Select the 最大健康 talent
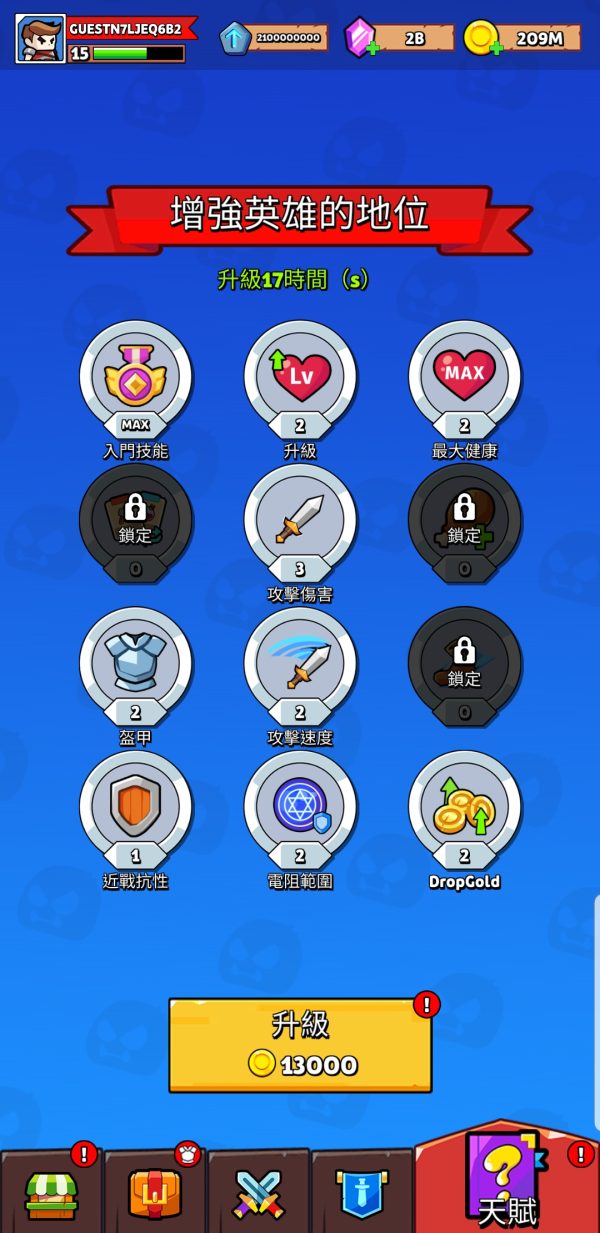The image size is (600, 1233). click(464, 377)
